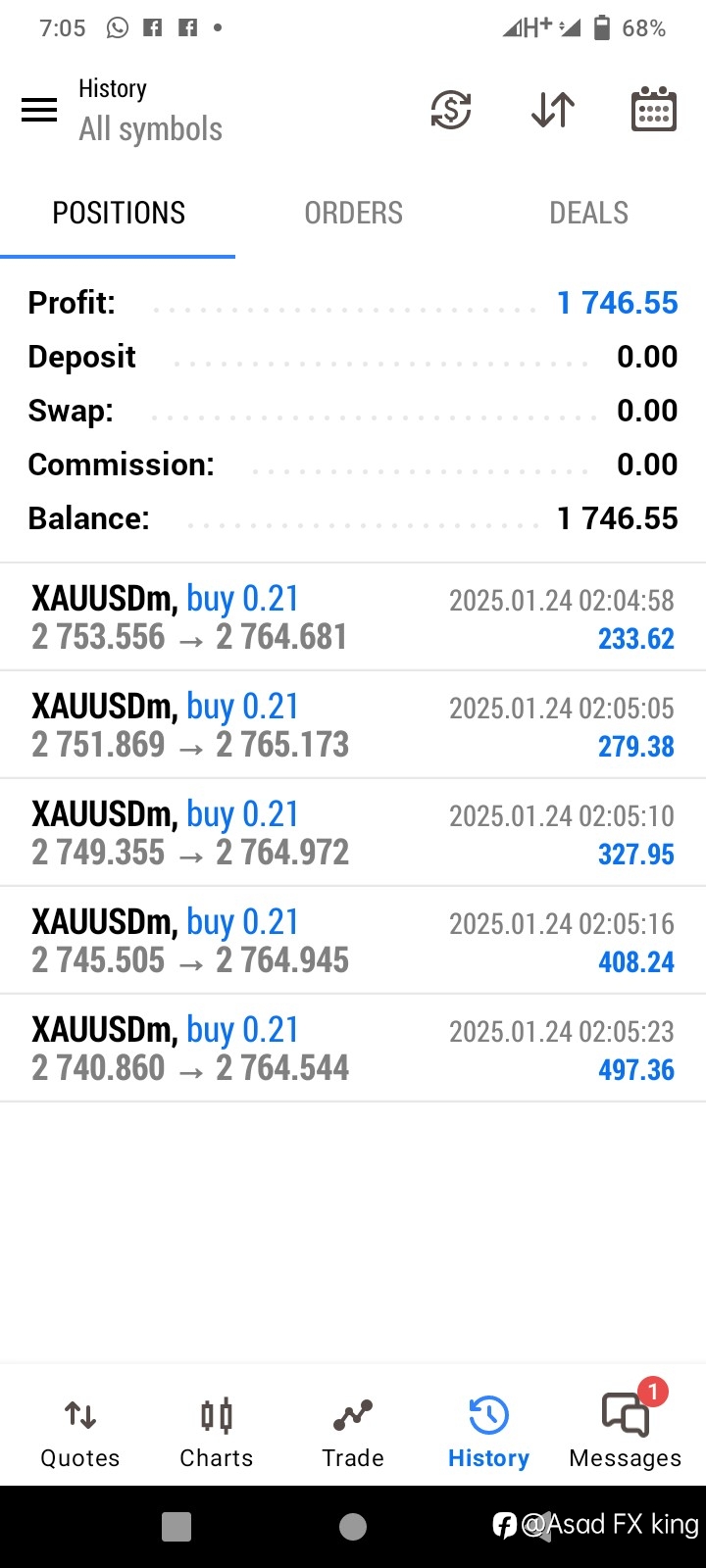Expand the XAUUSDm position with profit 327.95
The height and width of the screenshot is (1568, 706).
click(353, 833)
